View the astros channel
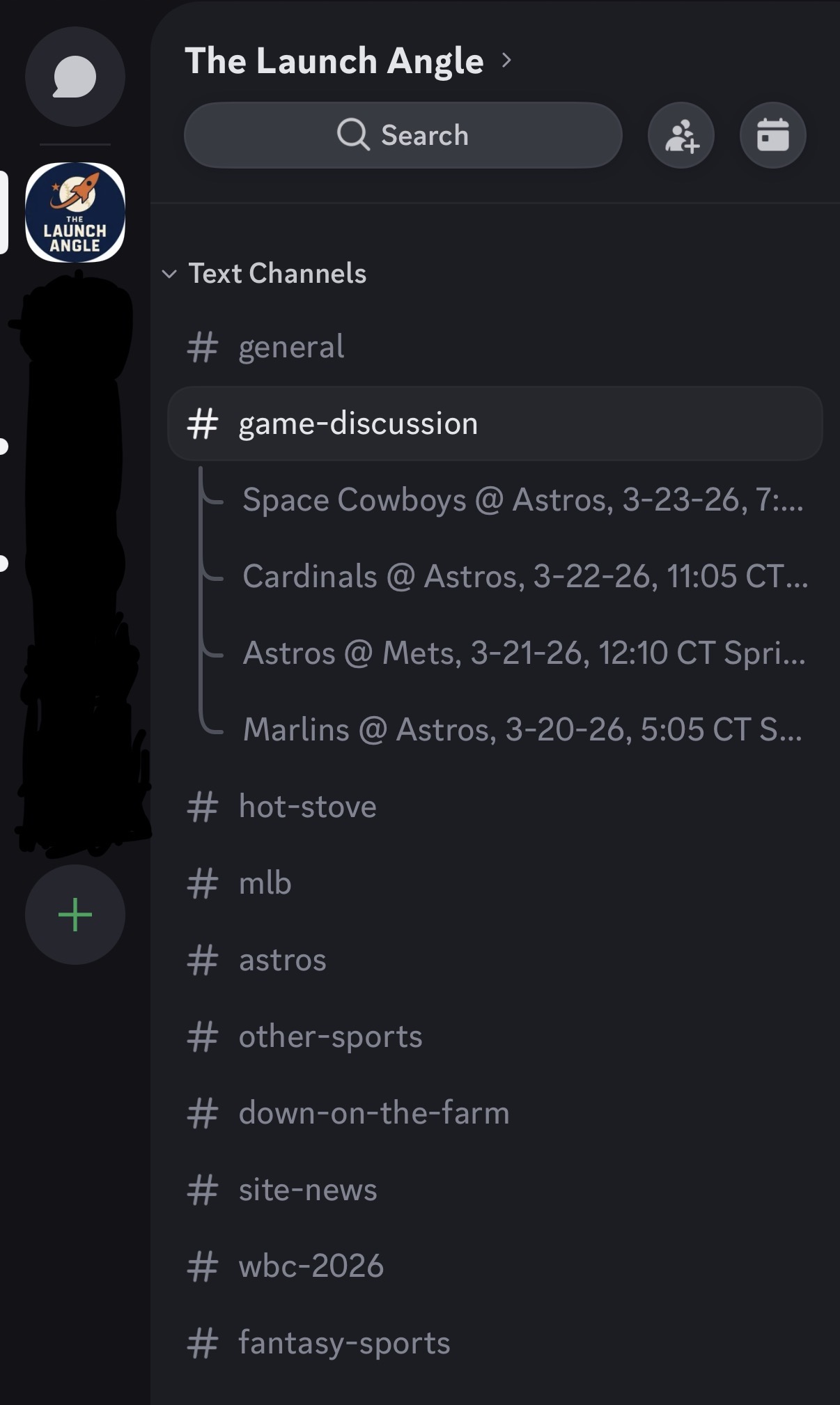 (x=282, y=960)
